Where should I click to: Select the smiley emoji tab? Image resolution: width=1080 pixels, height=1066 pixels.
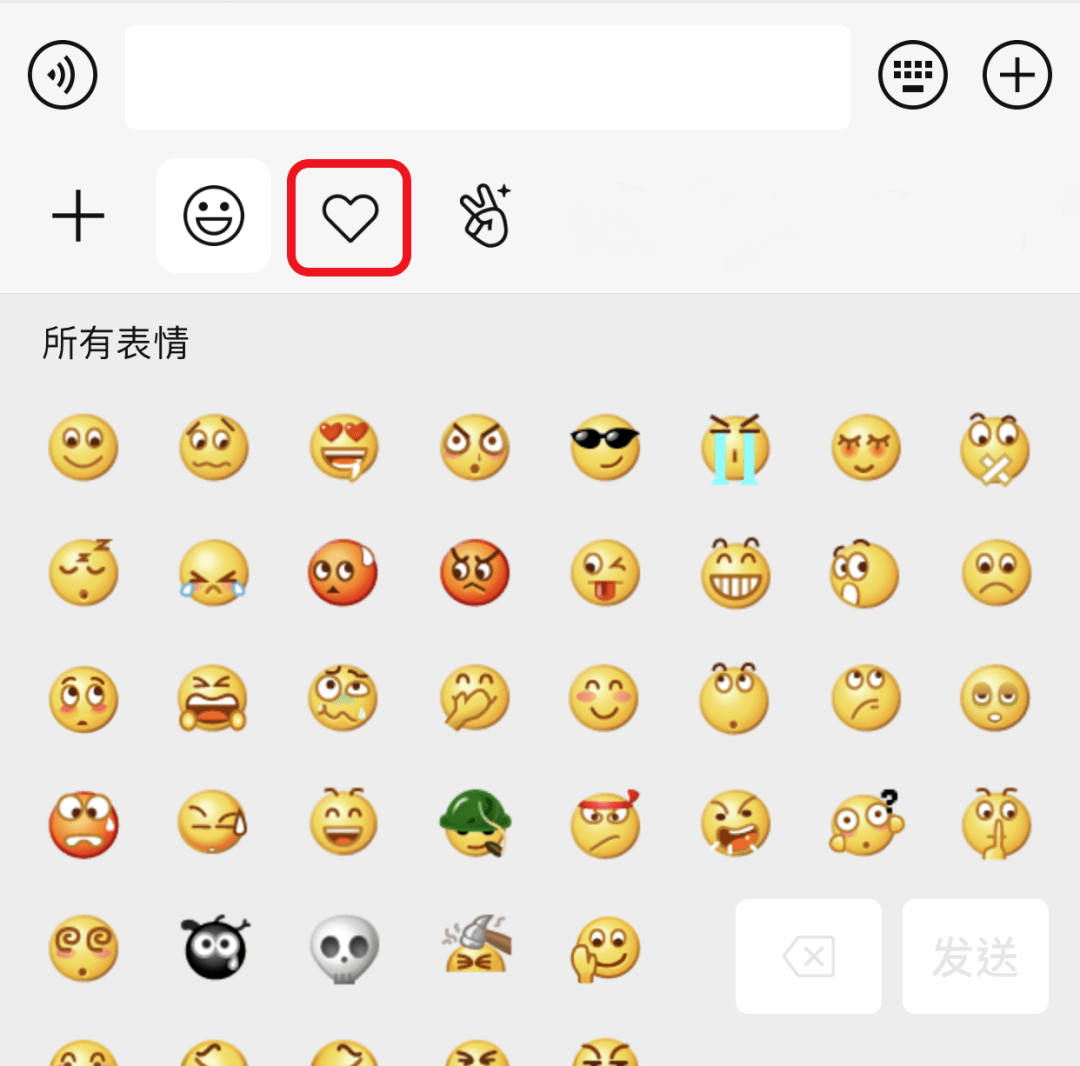pyautogui.click(x=214, y=216)
